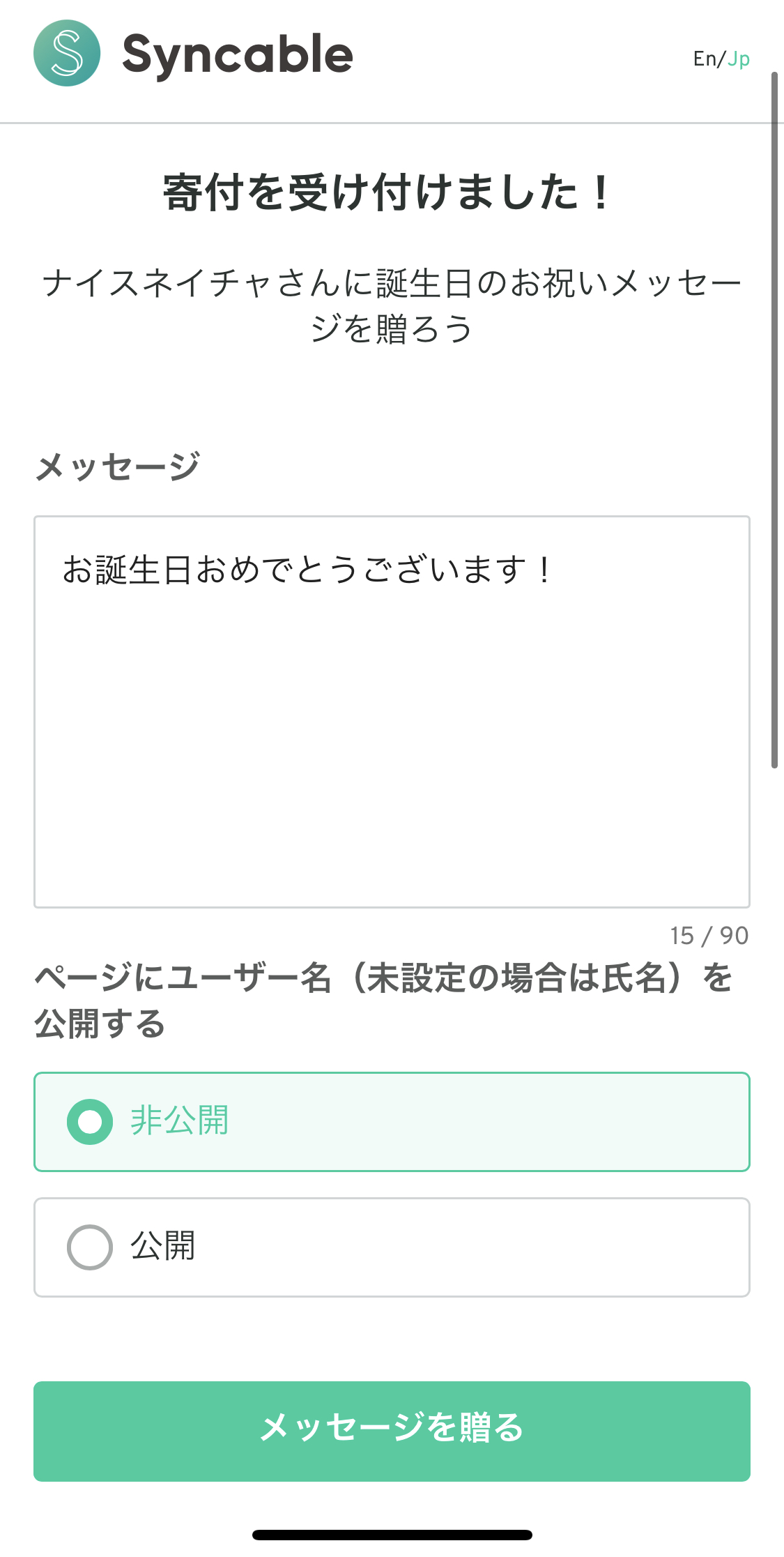Open the Syncable home logo
Screen dimensions: 784x1557
click(193, 54)
